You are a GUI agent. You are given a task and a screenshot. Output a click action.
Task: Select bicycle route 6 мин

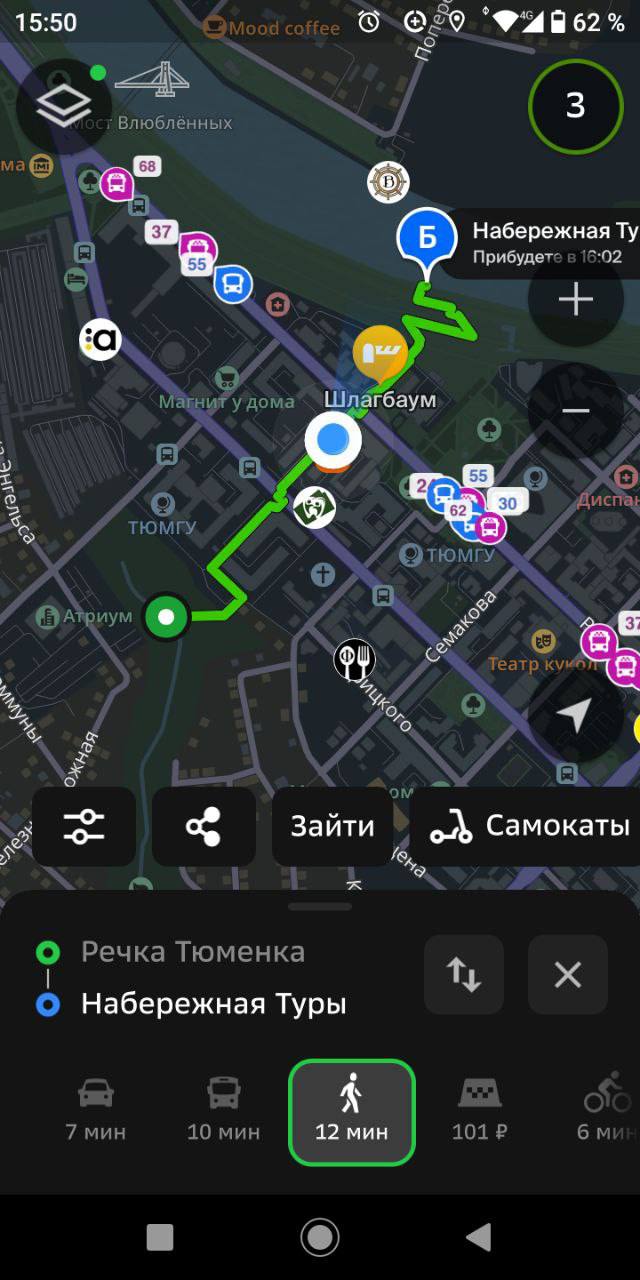tap(606, 1112)
